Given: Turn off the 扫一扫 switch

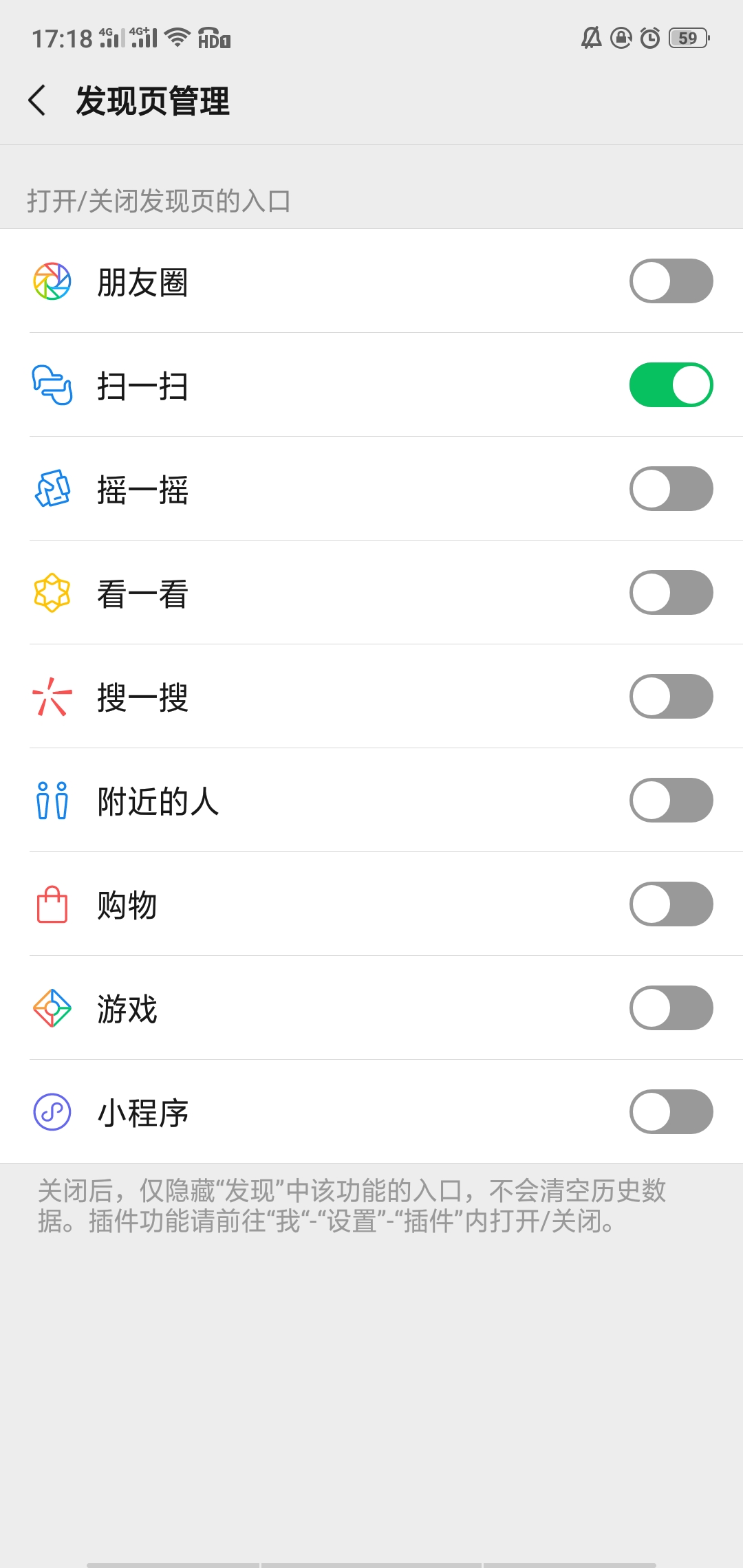Looking at the screenshot, I should point(671,384).
